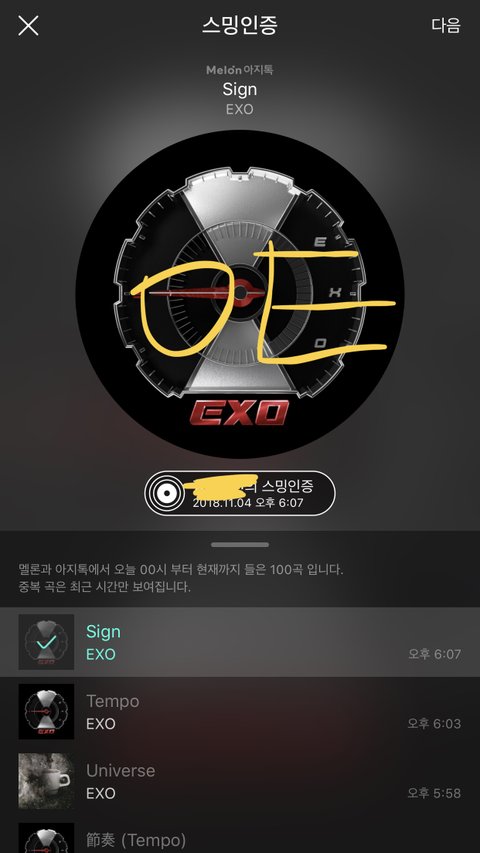Select the Tempo track by EXO

[240, 712]
